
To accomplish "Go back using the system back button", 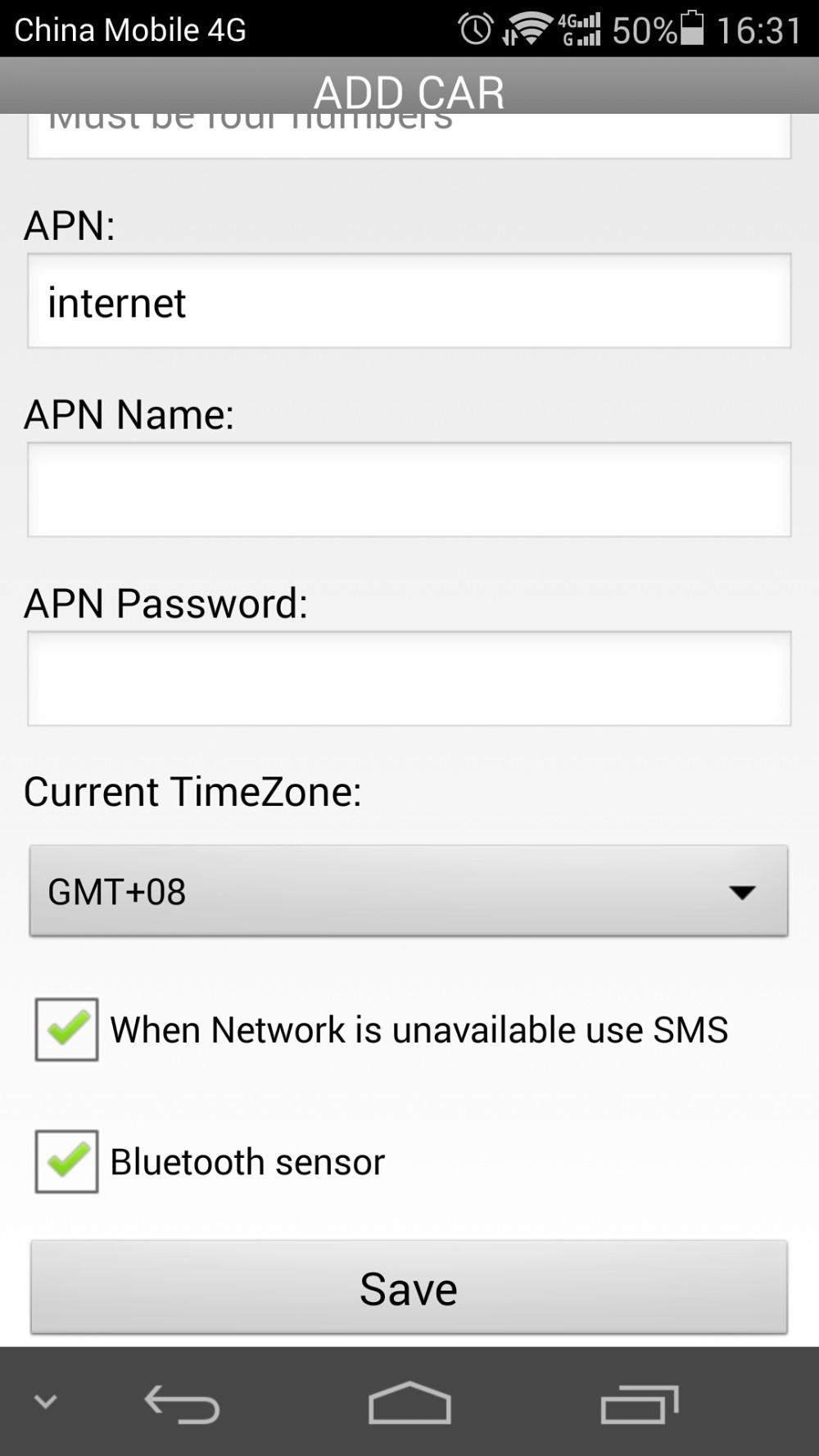I will (x=182, y=1404).
